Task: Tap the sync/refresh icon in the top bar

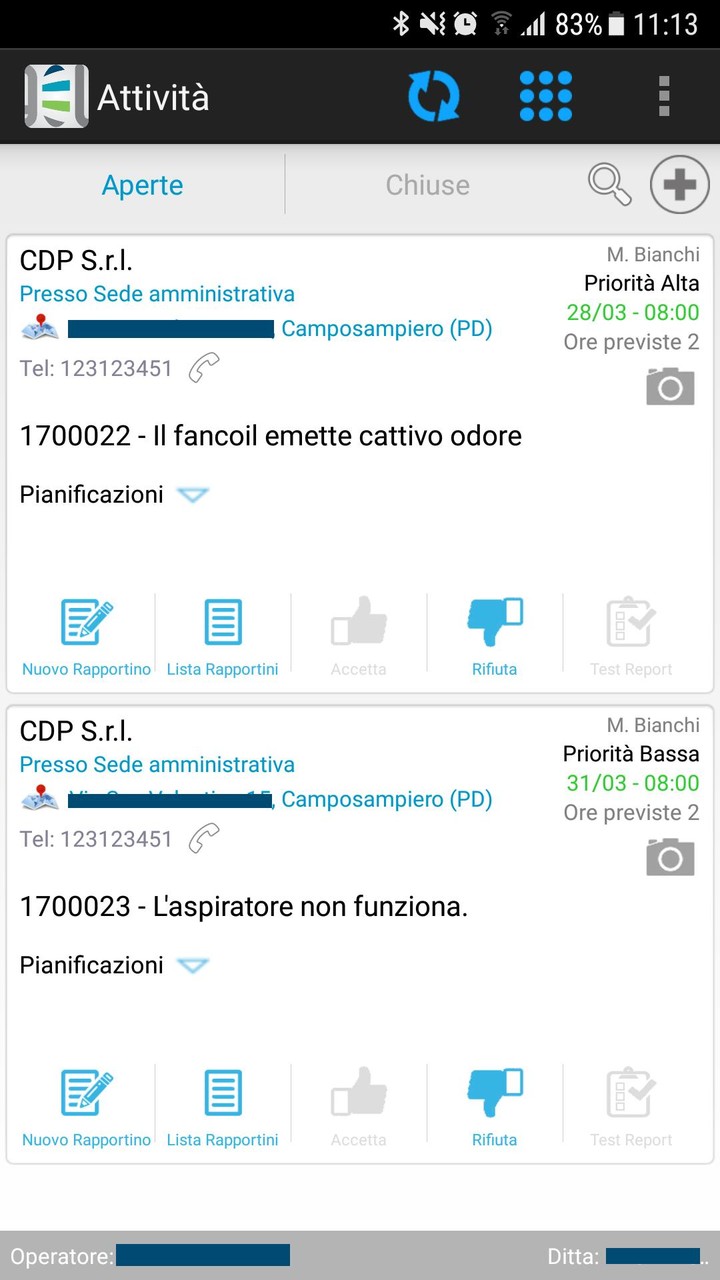Action: point(434,96)
